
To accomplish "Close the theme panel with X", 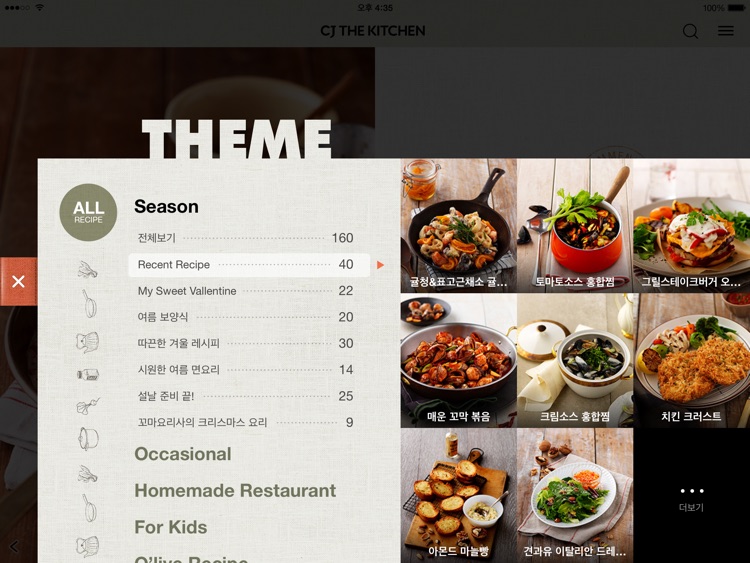I will 18,282.
